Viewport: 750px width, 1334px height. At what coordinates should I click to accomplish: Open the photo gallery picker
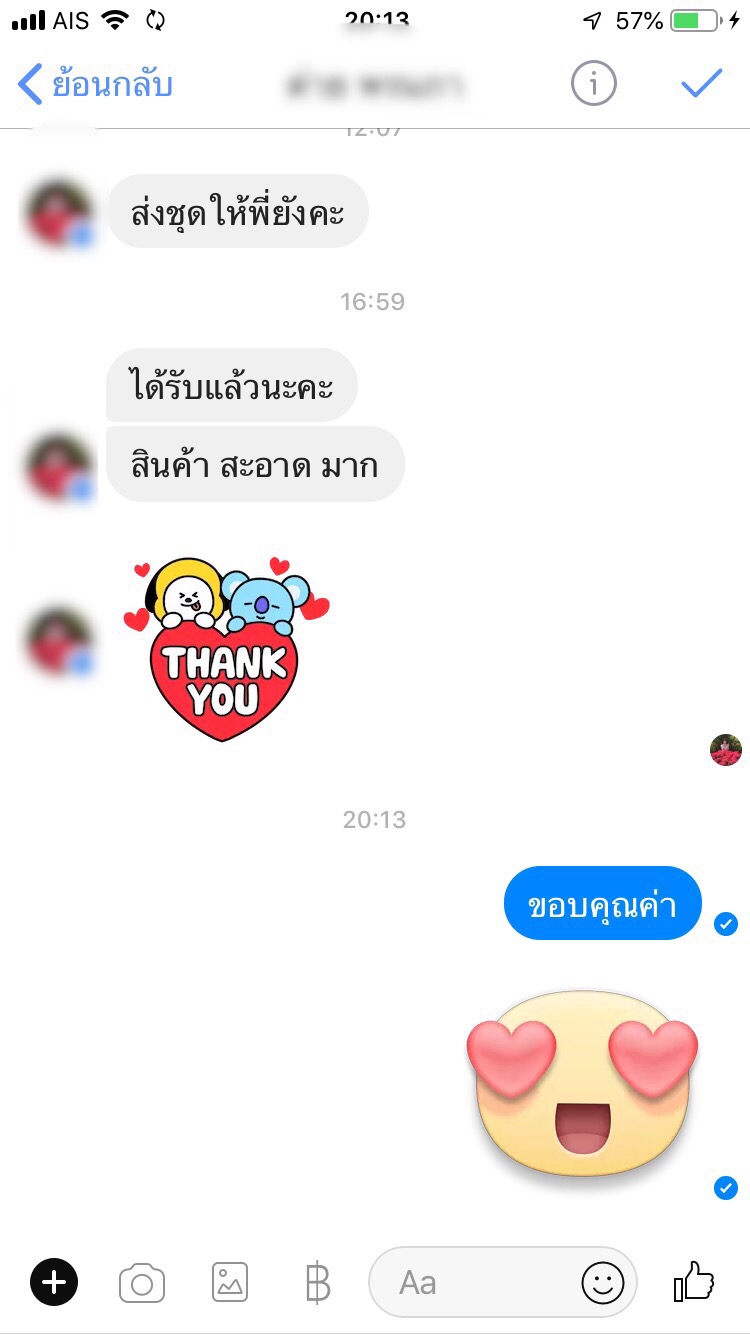click(230, 1282)
